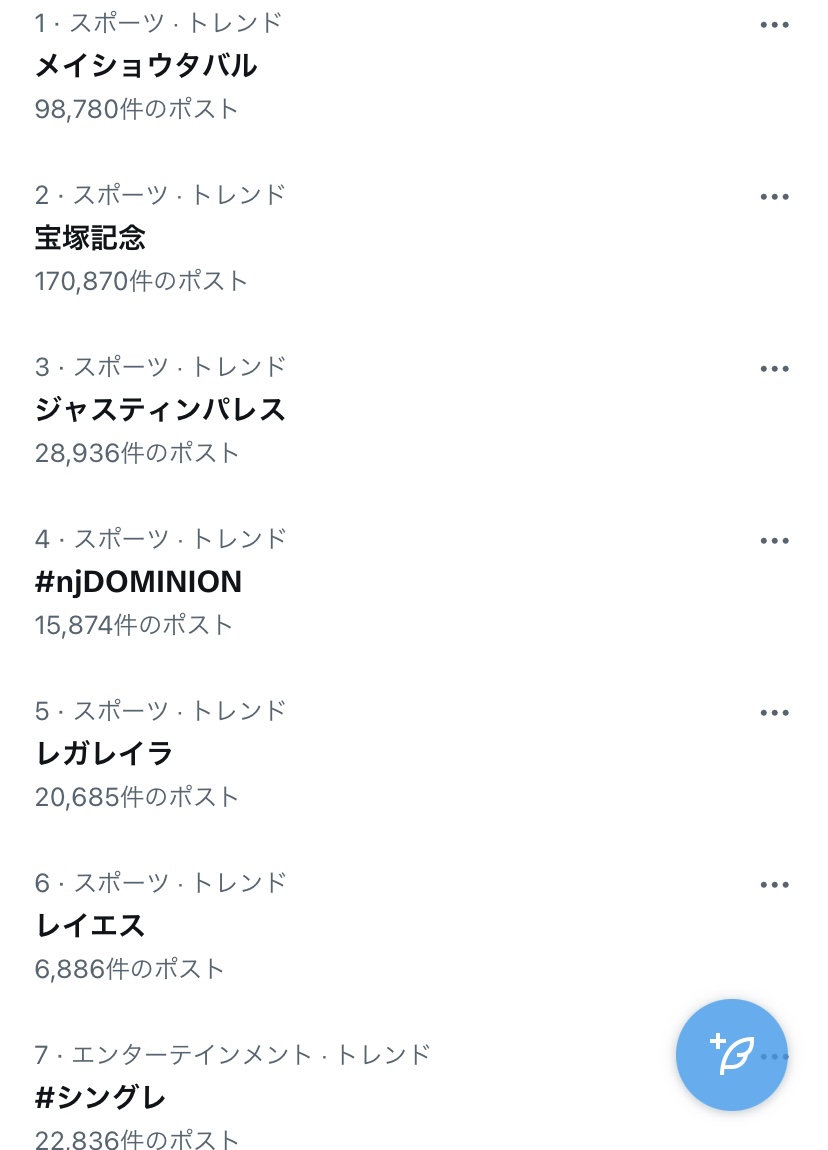The image size is (828, 1150).
Task: Tap the three dots next to レイエス
Action: point(775,885)
